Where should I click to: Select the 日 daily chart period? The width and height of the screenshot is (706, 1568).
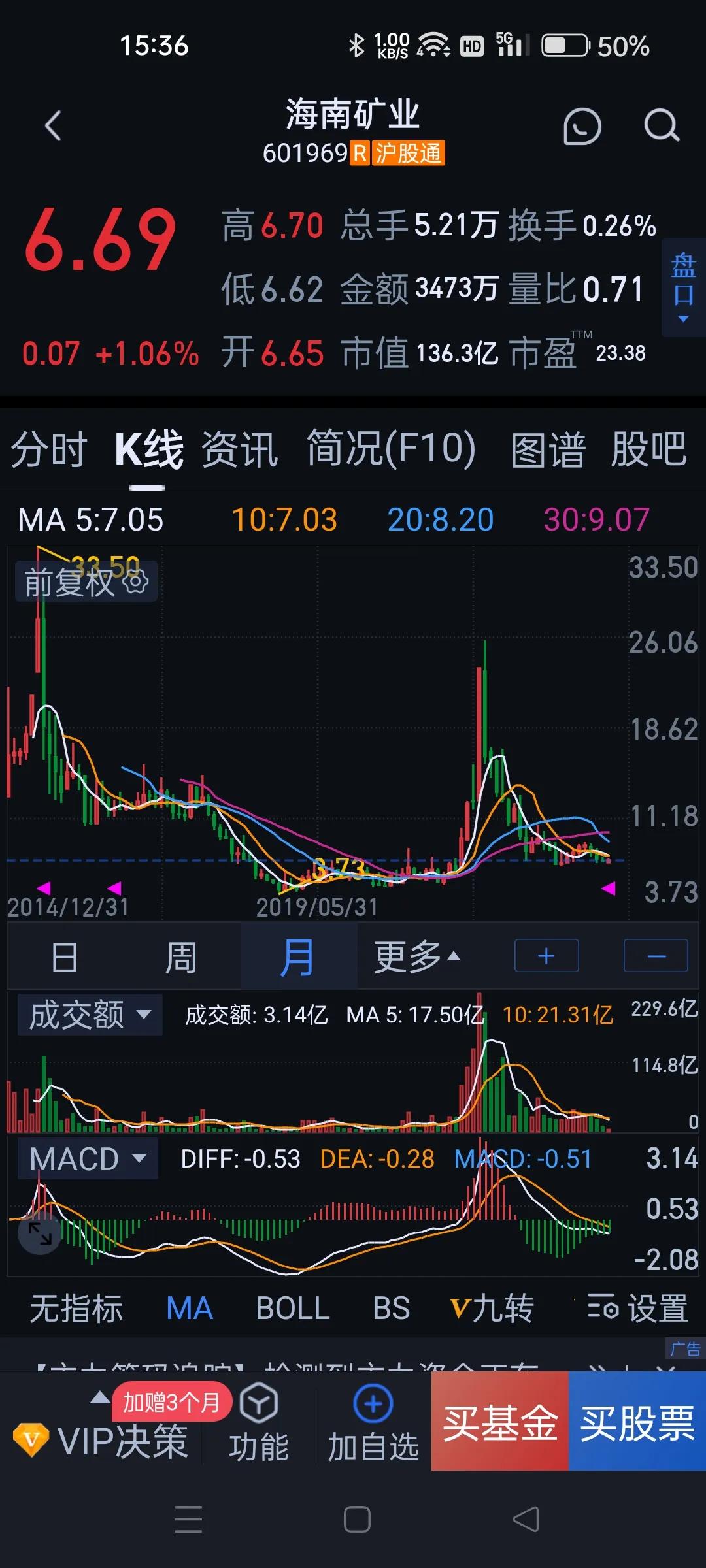click(63, 955)
